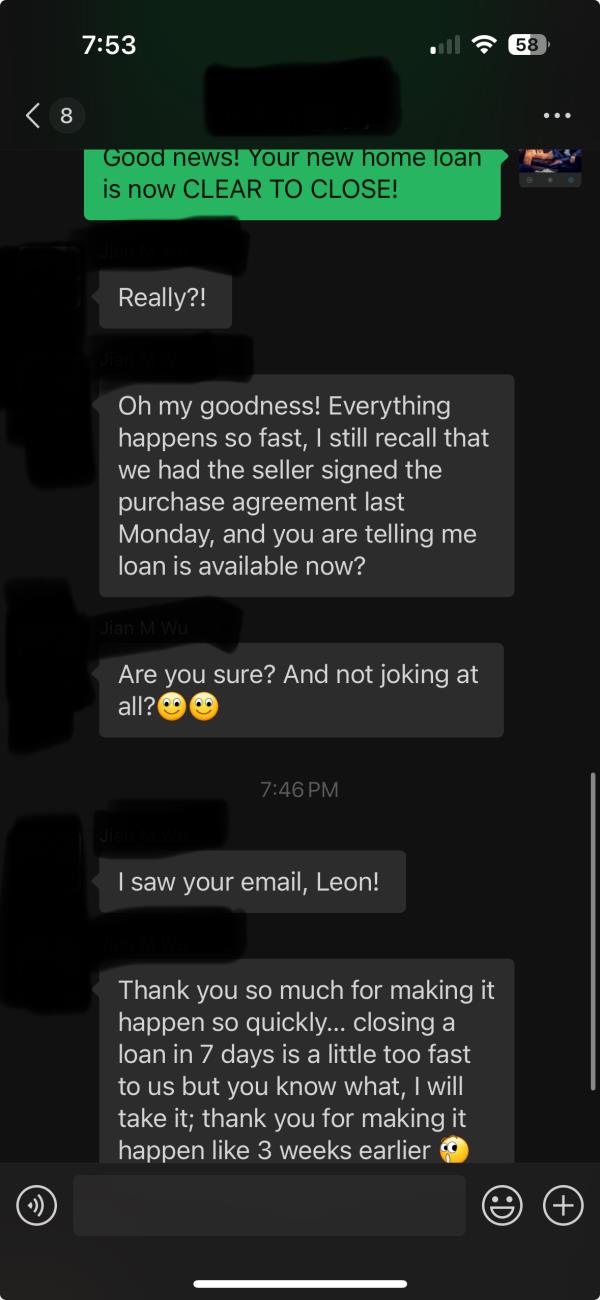Image resolution: width=600 pixels, height=1300 pixels.
Task: Tap the message text field
Action: click(x=269, y=1206)
